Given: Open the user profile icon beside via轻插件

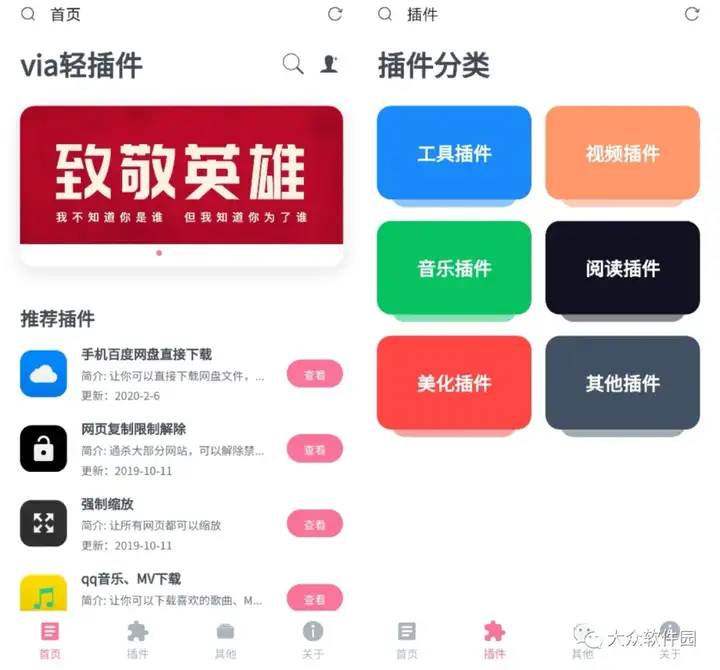Looking at the screenshot, I should [329, 65].
